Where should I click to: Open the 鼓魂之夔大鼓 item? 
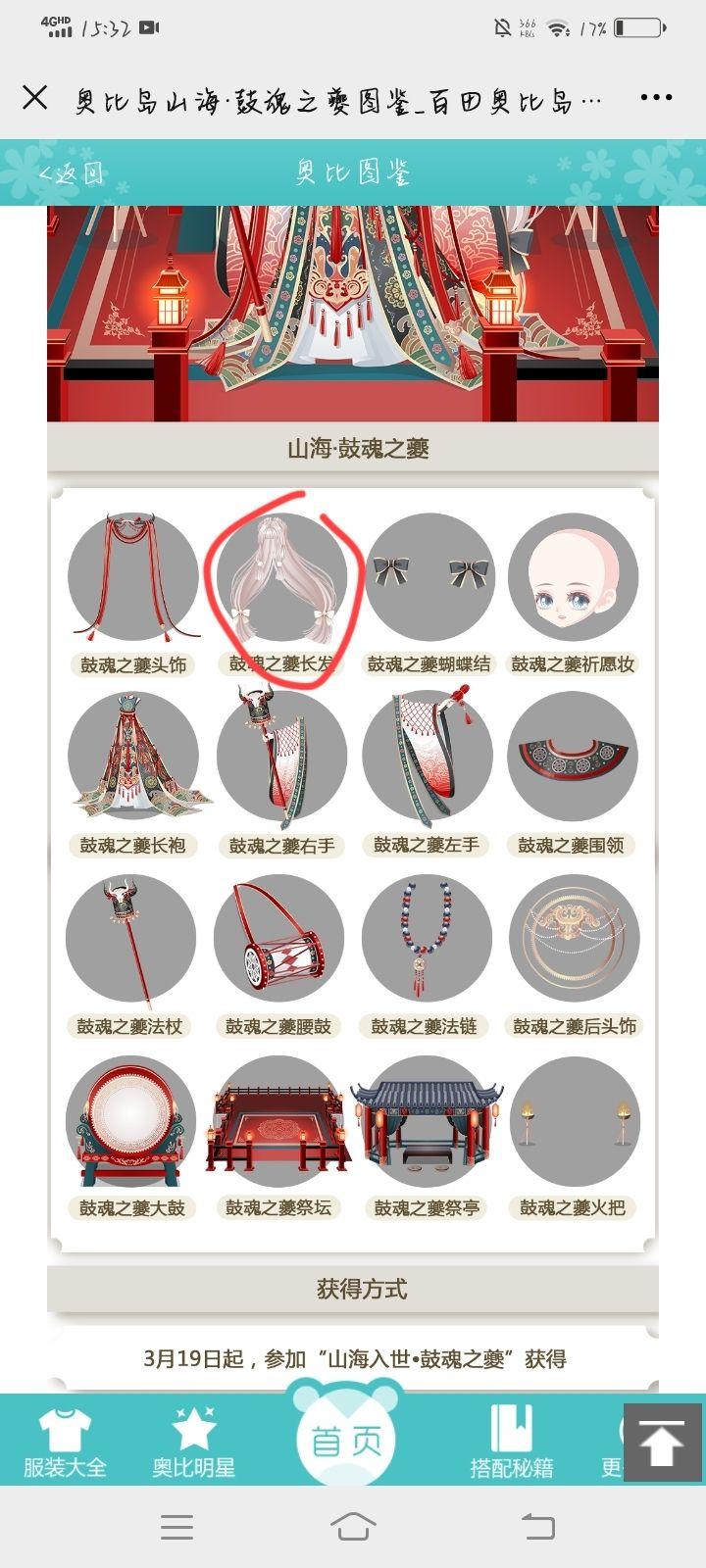131,1120
